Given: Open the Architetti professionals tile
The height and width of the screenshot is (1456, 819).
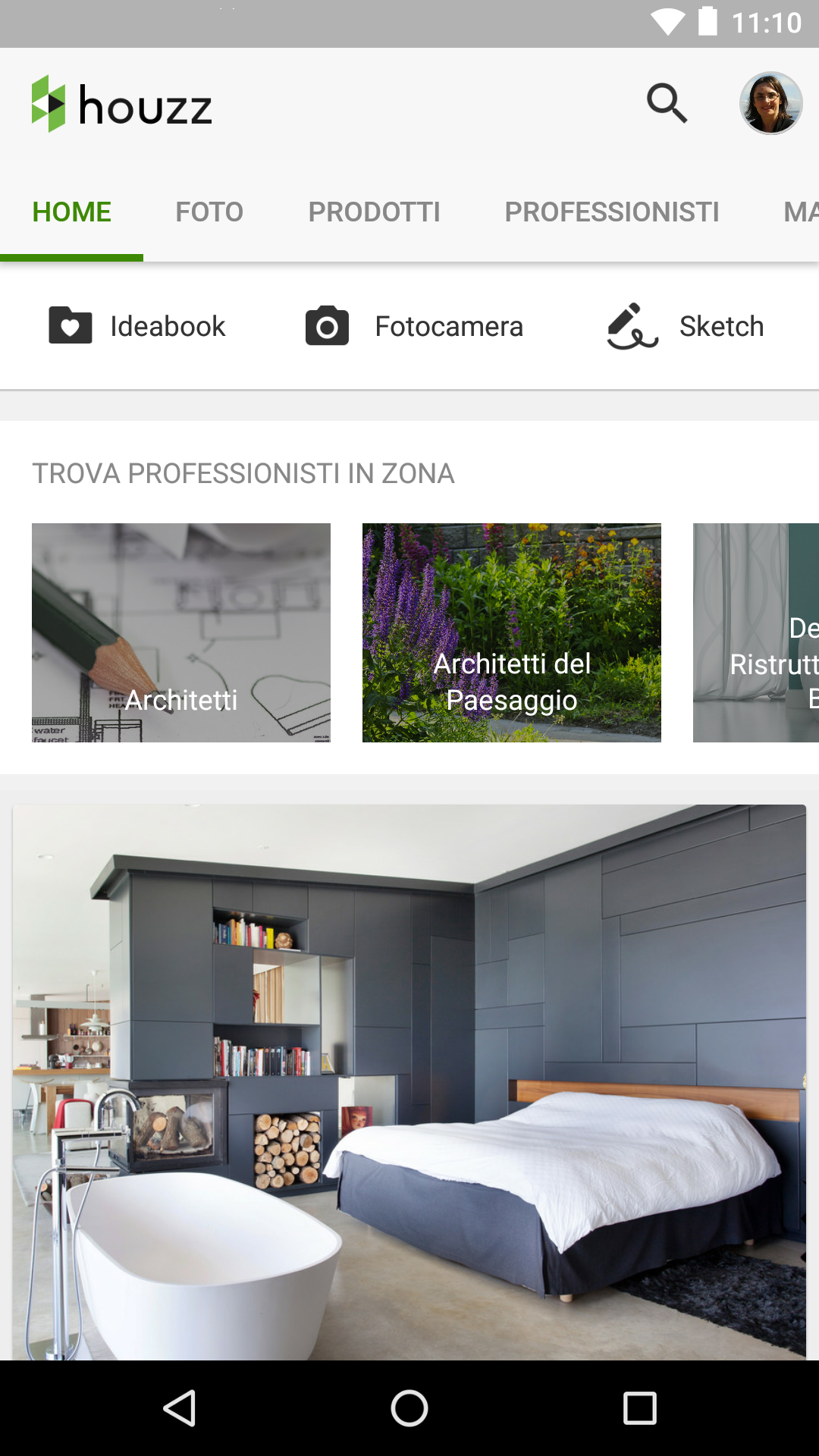Looking at the screenshot, I should coord(181,632).
